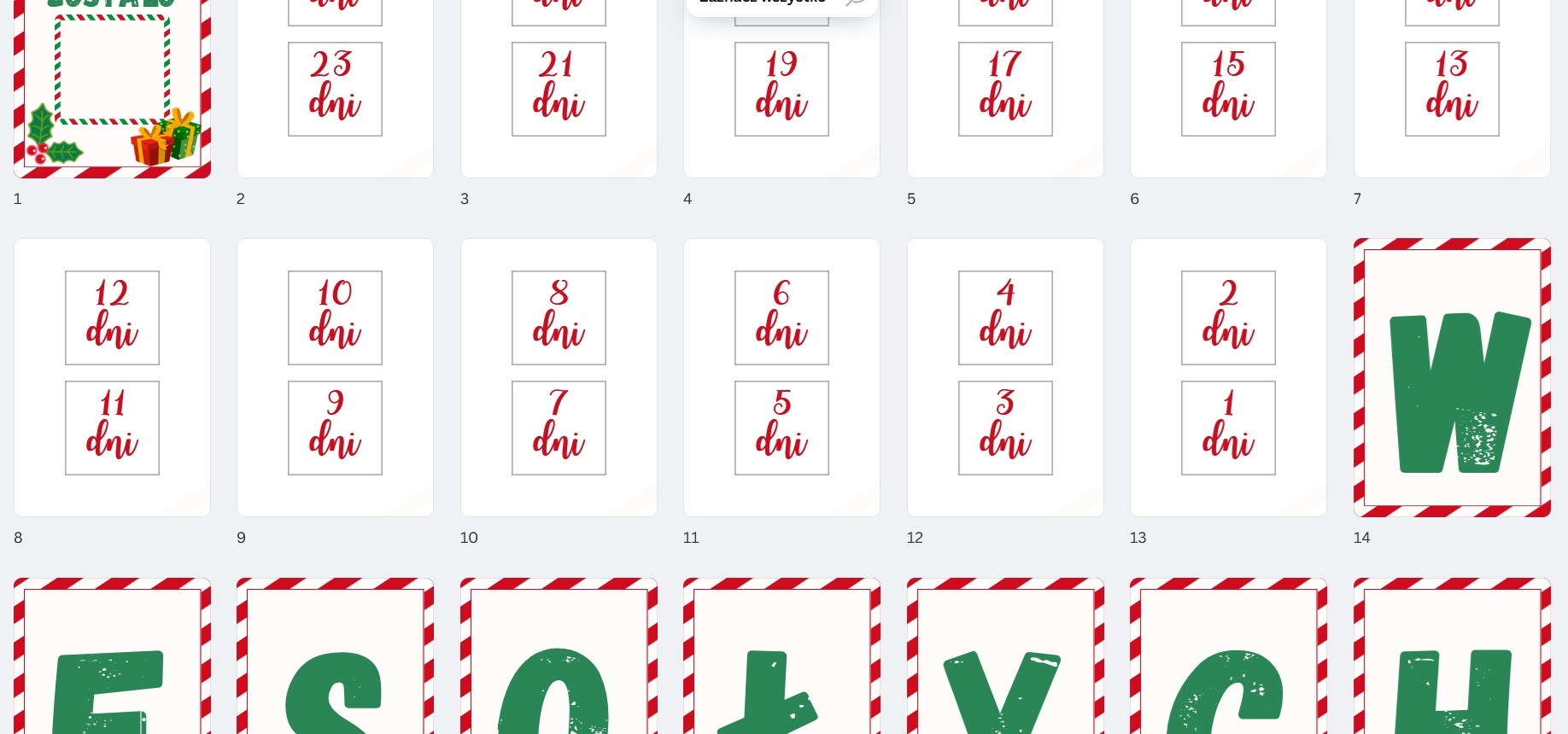Tap Zaznacz wszystko to select all pages
1568x734 pixels.
(763, 3)
